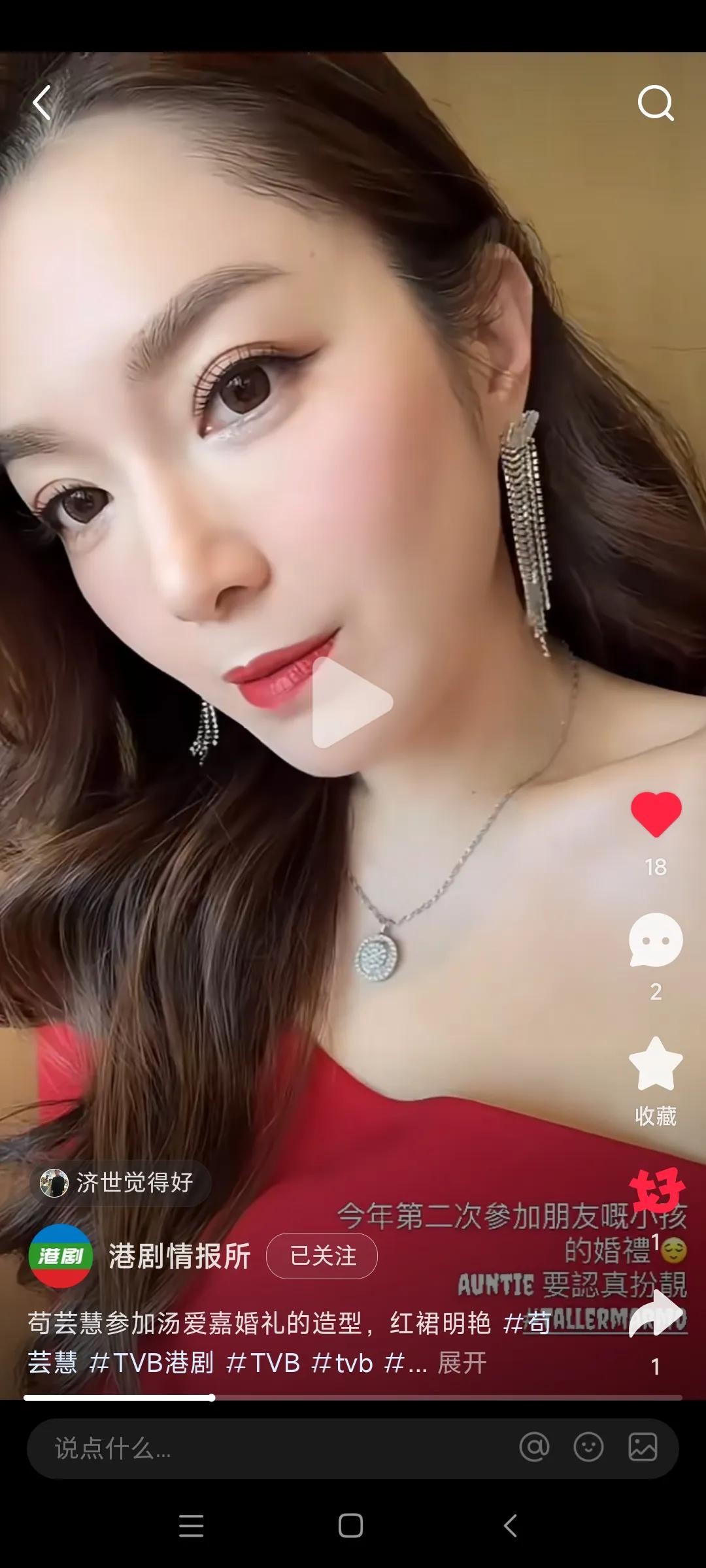Save video with the 收藏 star
Viewport: 706px width, 1568px height.
656,1065
